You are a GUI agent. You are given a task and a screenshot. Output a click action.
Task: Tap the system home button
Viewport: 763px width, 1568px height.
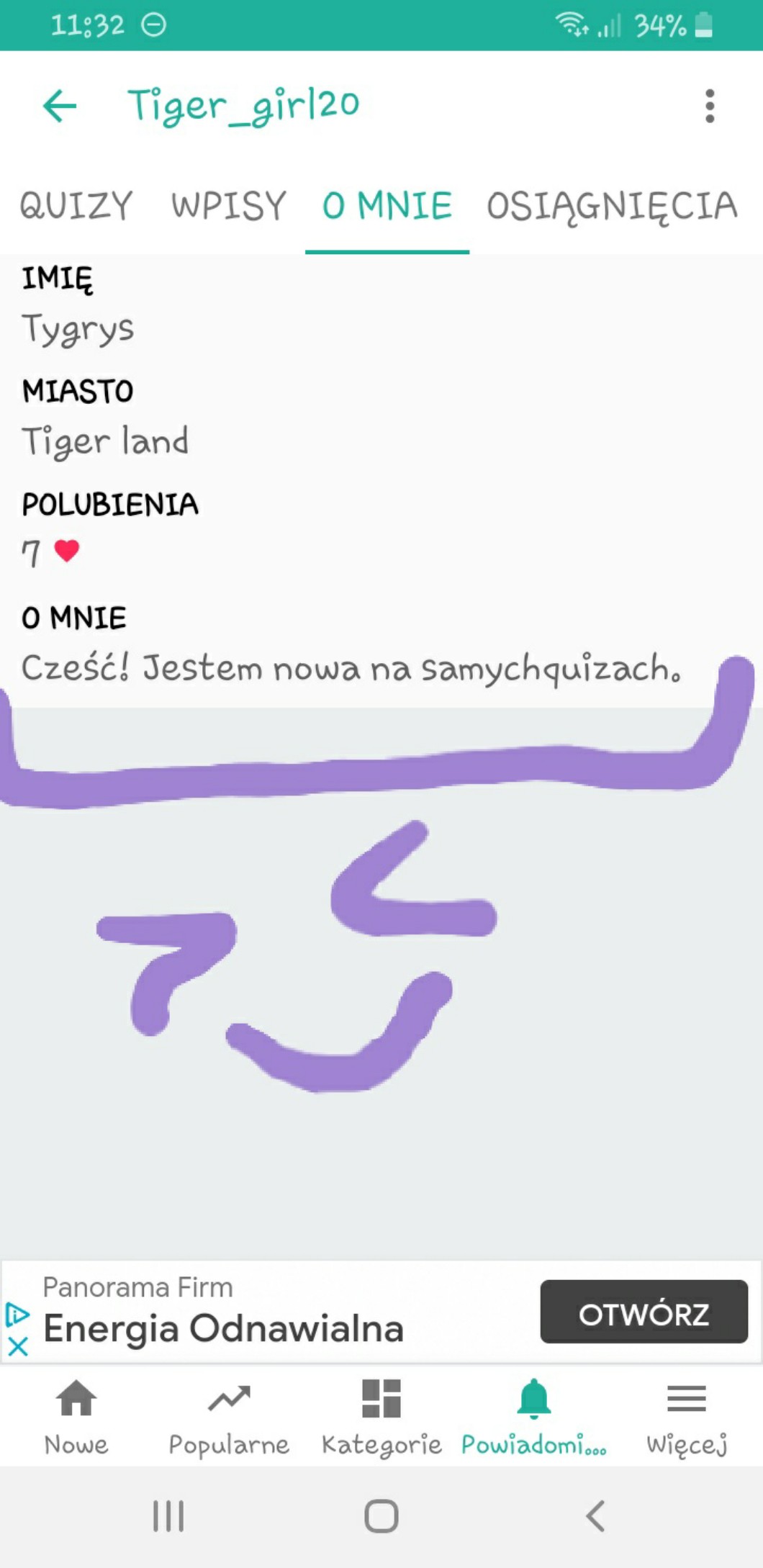pos(381,1516)
